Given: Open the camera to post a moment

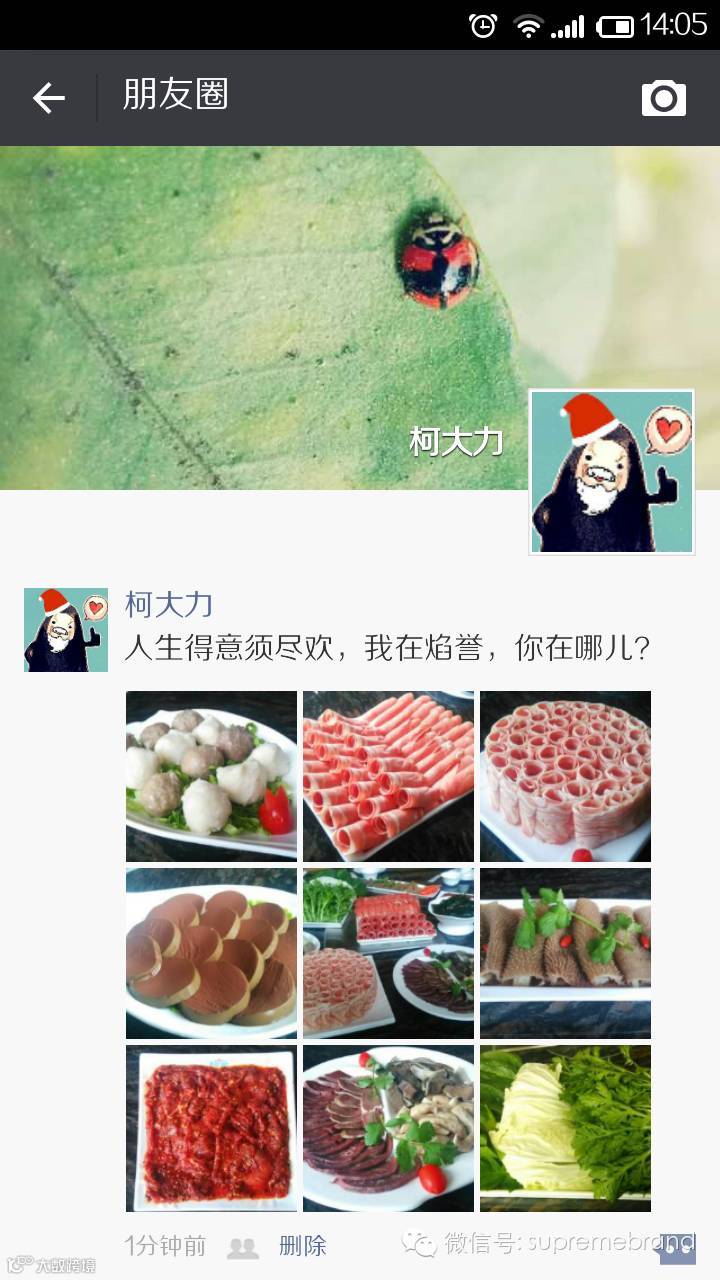Looking at the screenshot, I should 663,98.
